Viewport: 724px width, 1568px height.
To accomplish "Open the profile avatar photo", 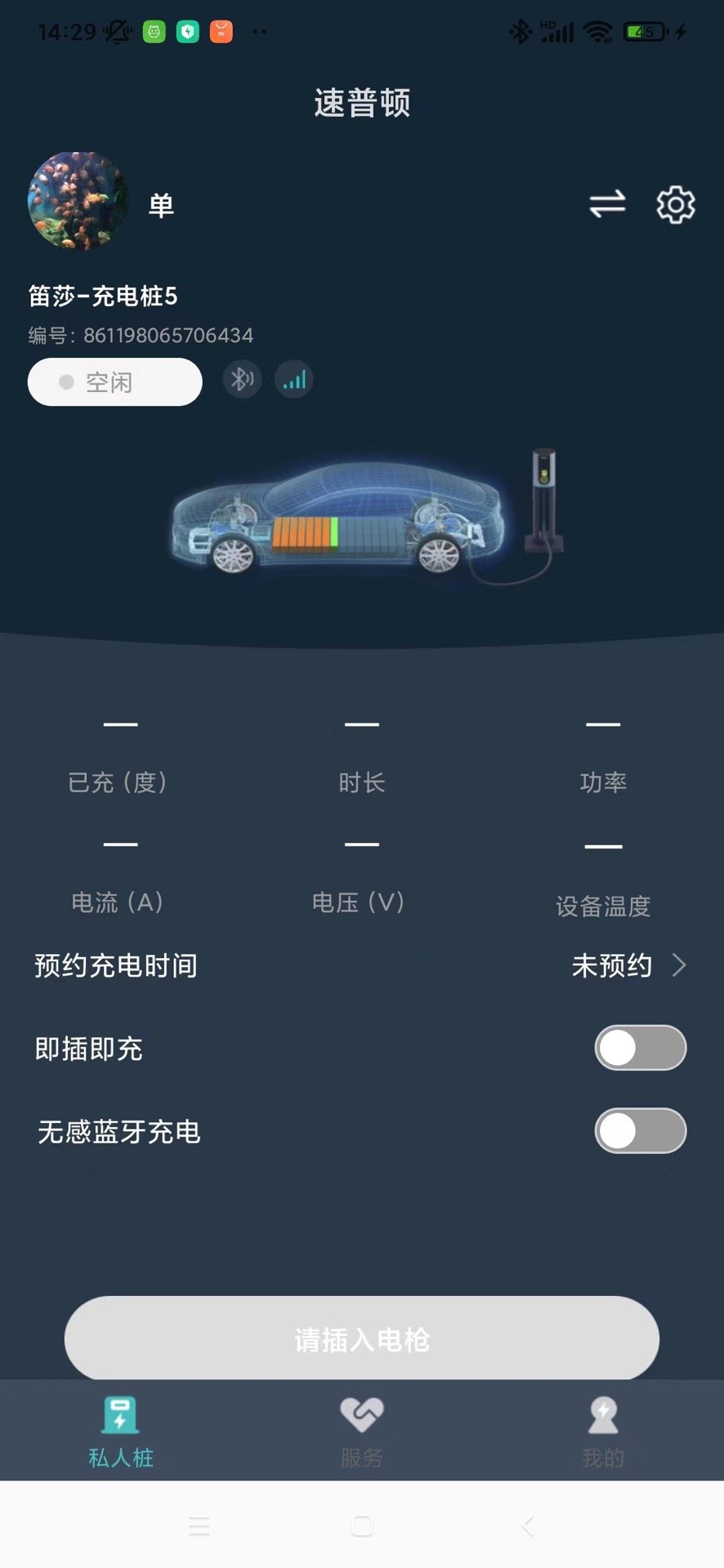I will [x=78, y=202].
